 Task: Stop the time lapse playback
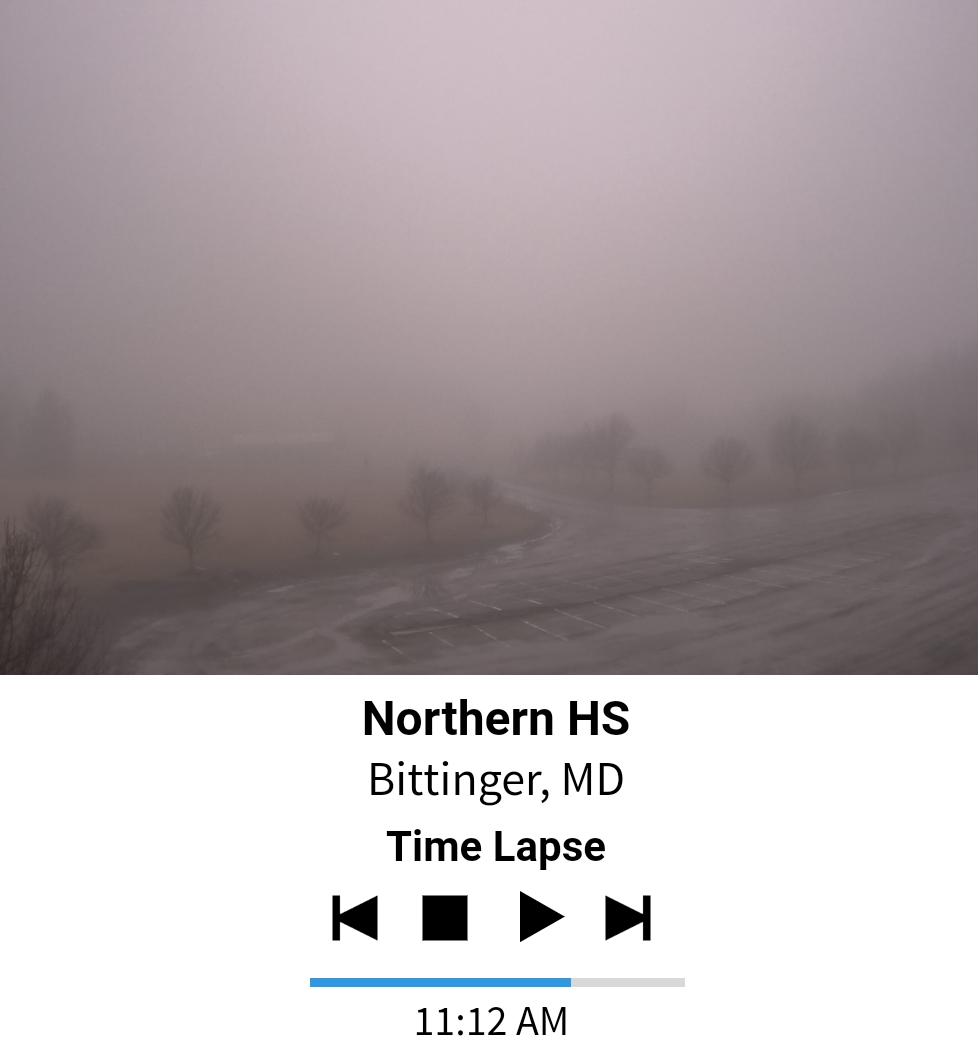[x=445, y=917]
